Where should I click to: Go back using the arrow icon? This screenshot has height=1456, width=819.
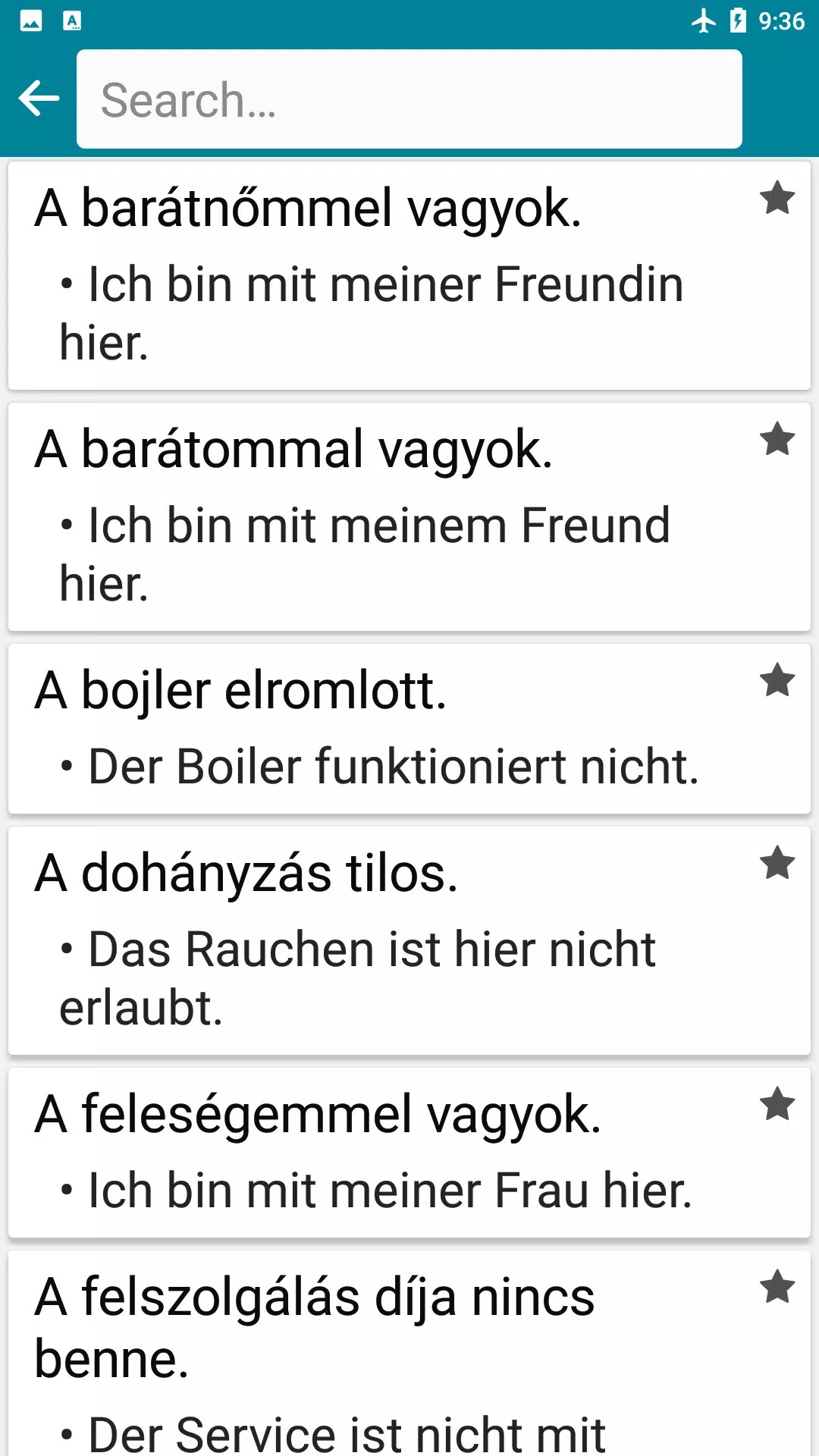(x=39, y=99)
